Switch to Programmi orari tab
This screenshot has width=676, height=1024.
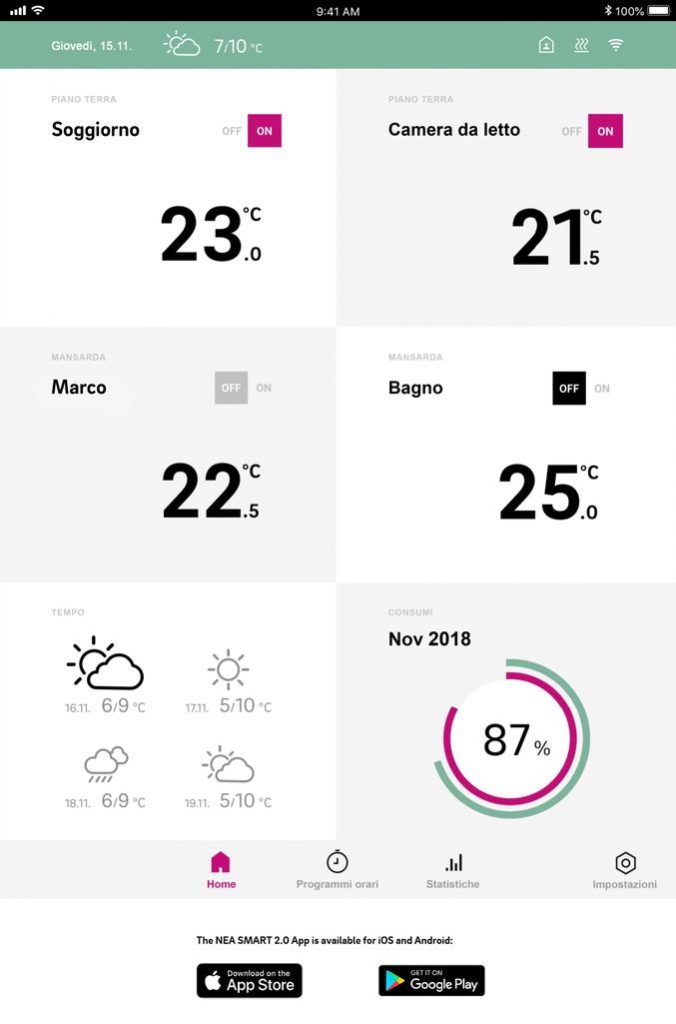click(x=337, y=870)
